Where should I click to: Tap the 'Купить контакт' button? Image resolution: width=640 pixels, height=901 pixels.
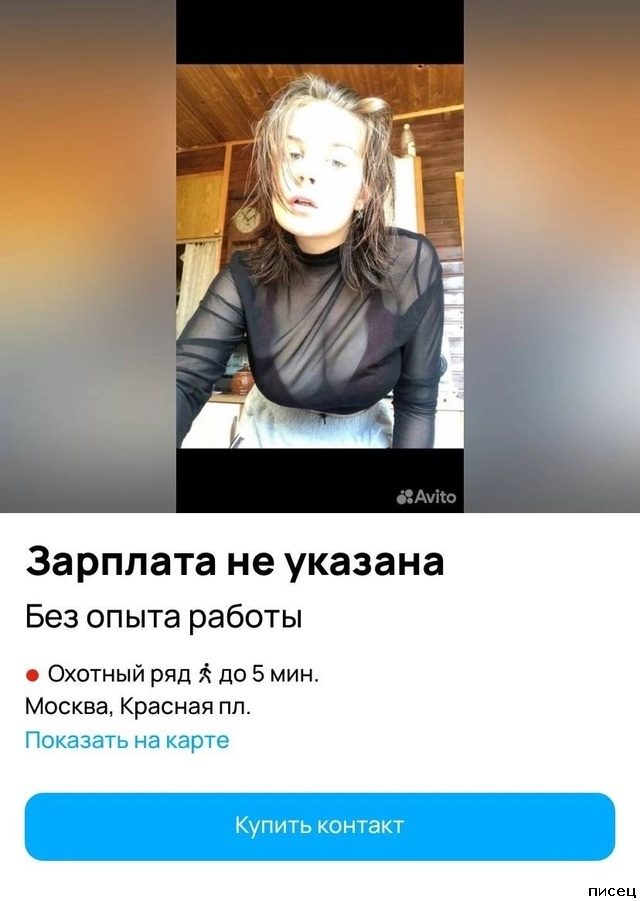point(319,826)
